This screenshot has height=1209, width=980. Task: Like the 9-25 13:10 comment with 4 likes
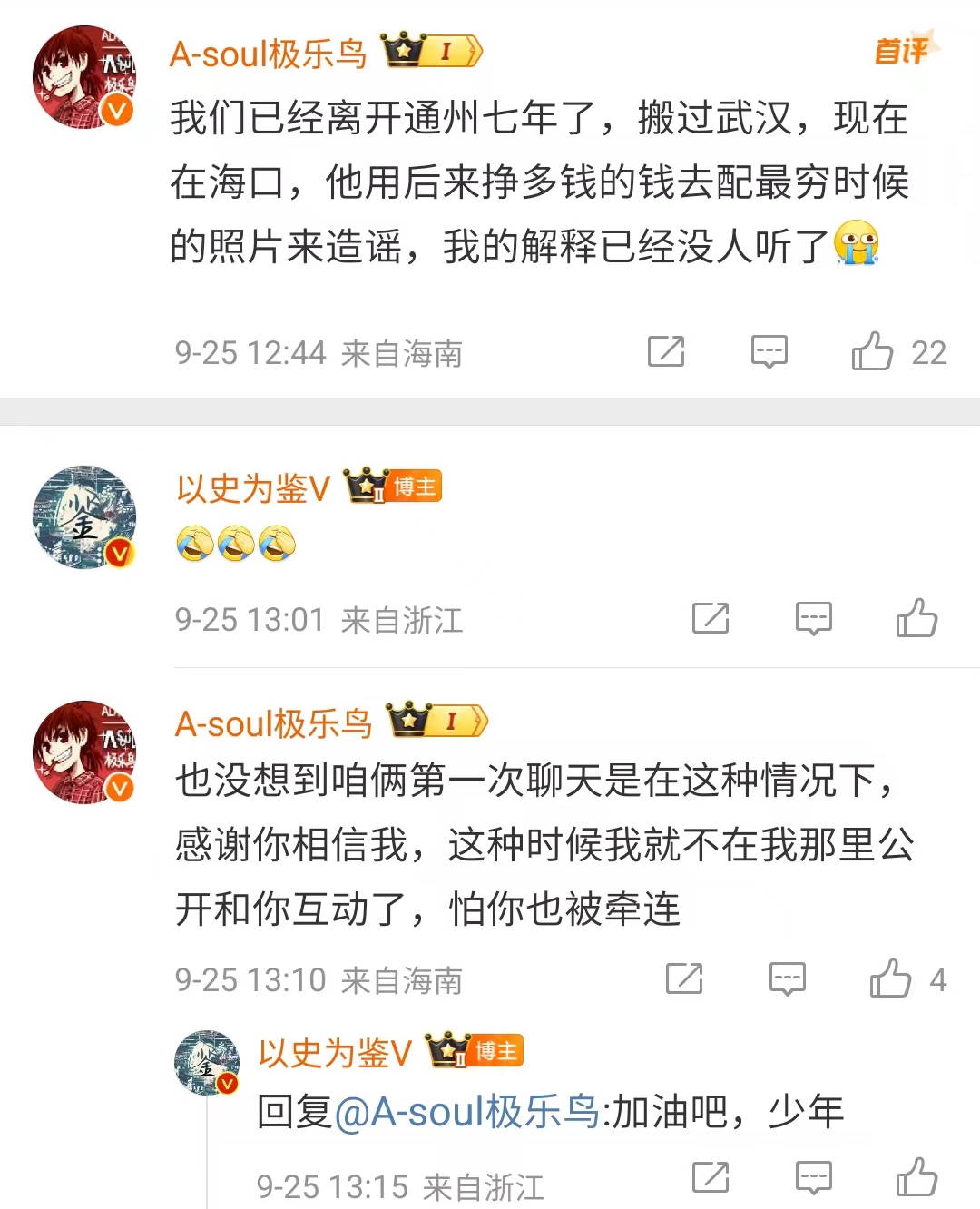[890, 979]
